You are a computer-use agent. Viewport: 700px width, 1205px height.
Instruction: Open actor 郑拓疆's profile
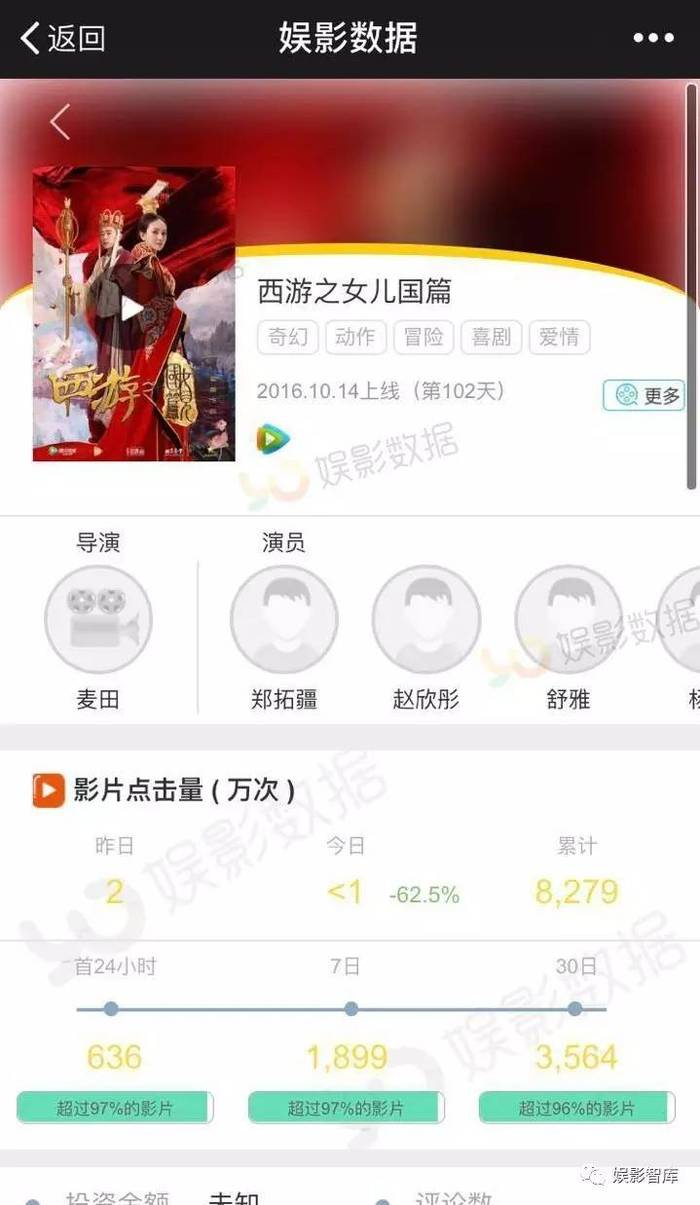284,620
